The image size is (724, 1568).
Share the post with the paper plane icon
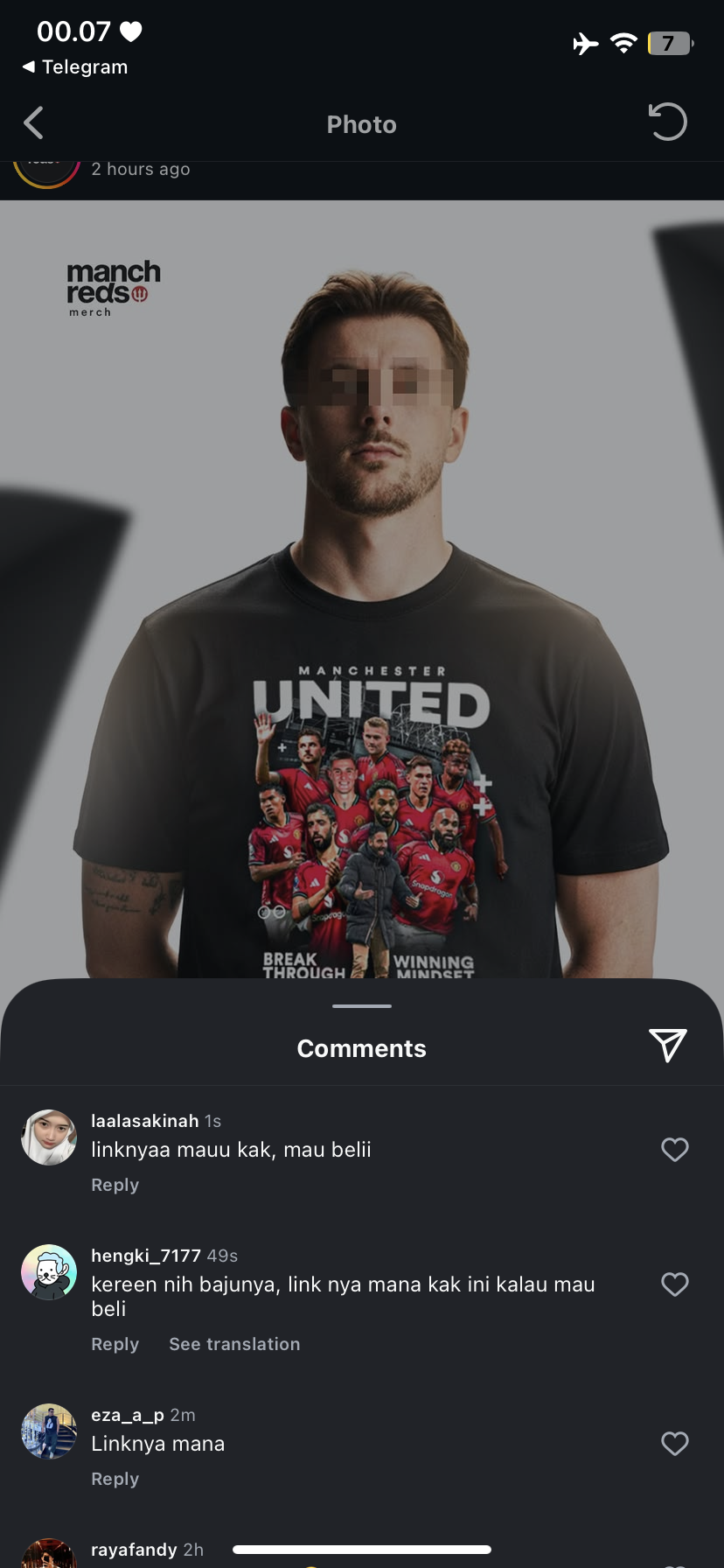click(x=668, y=1045)
